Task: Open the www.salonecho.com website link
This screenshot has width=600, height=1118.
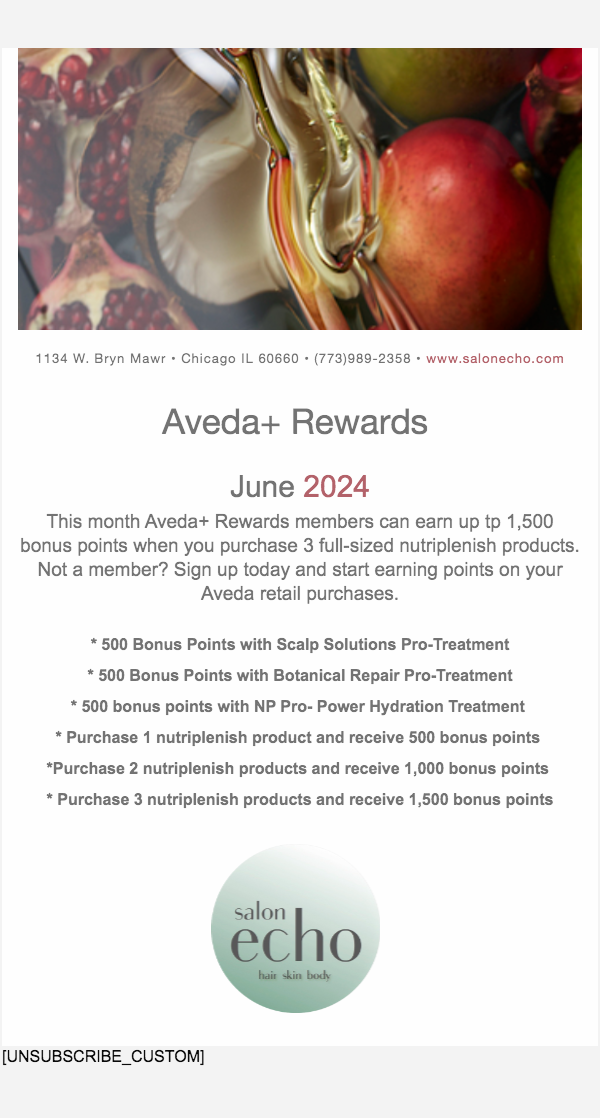Action: pyautogui.click(x=495, y=358)
